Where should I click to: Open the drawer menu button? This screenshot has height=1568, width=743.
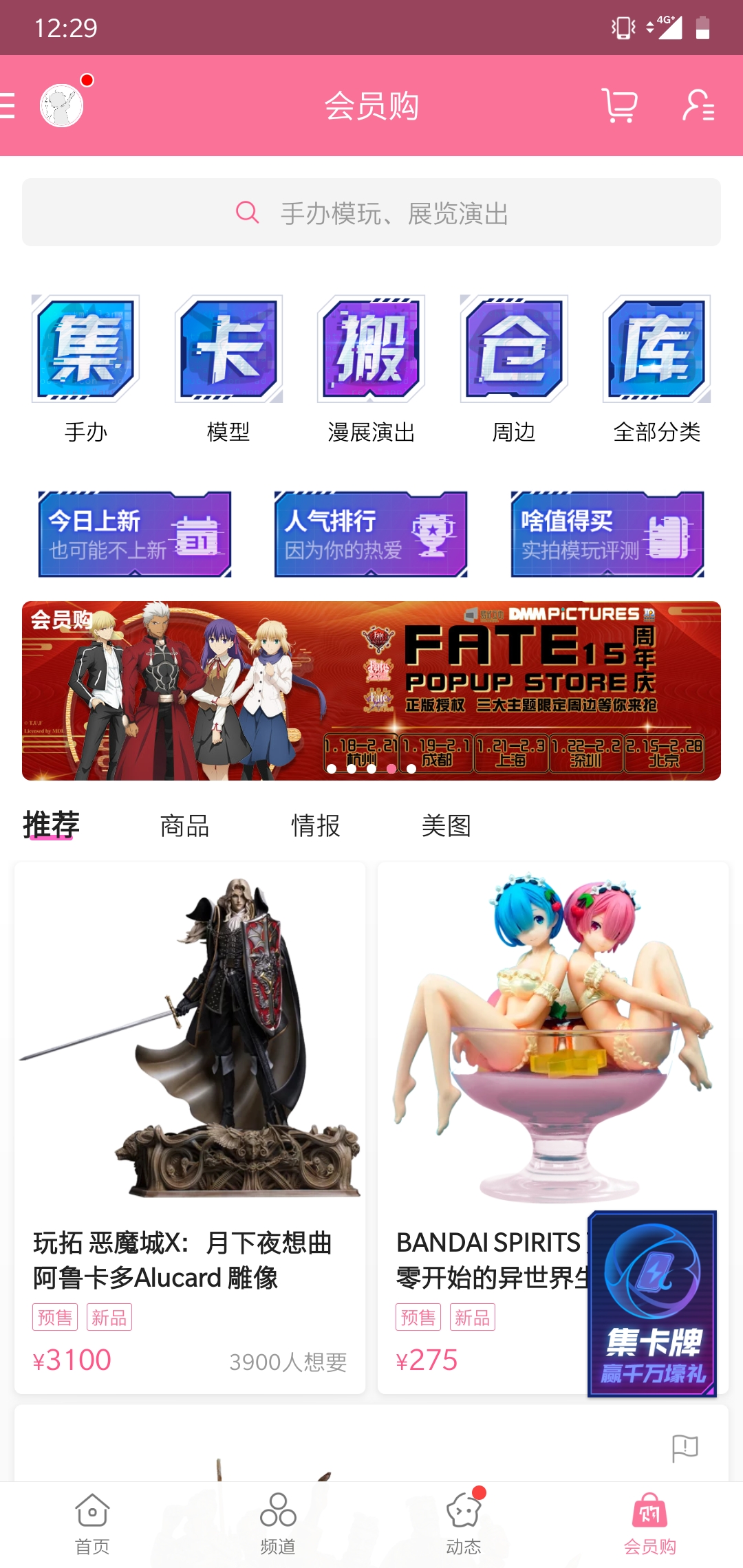click(7, 106)
